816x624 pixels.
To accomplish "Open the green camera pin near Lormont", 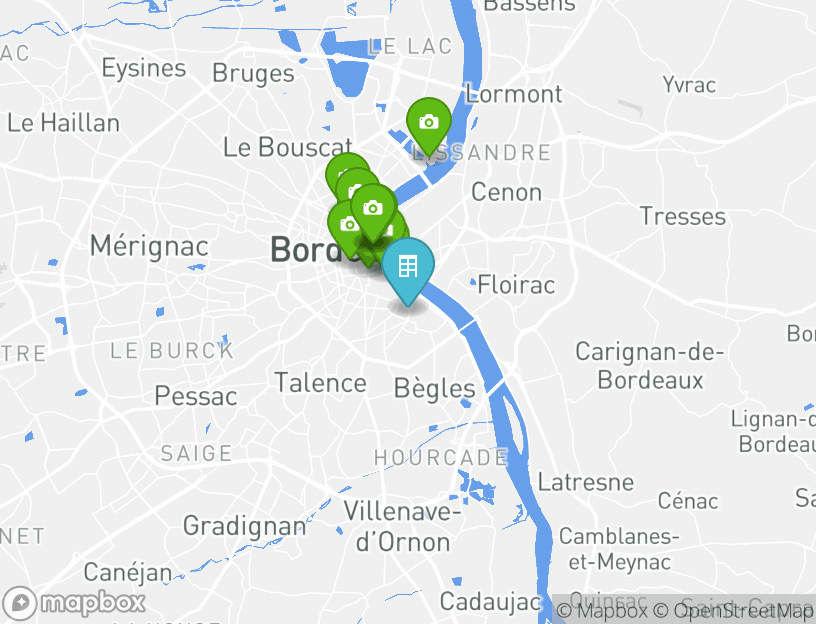I will [428, 123].
